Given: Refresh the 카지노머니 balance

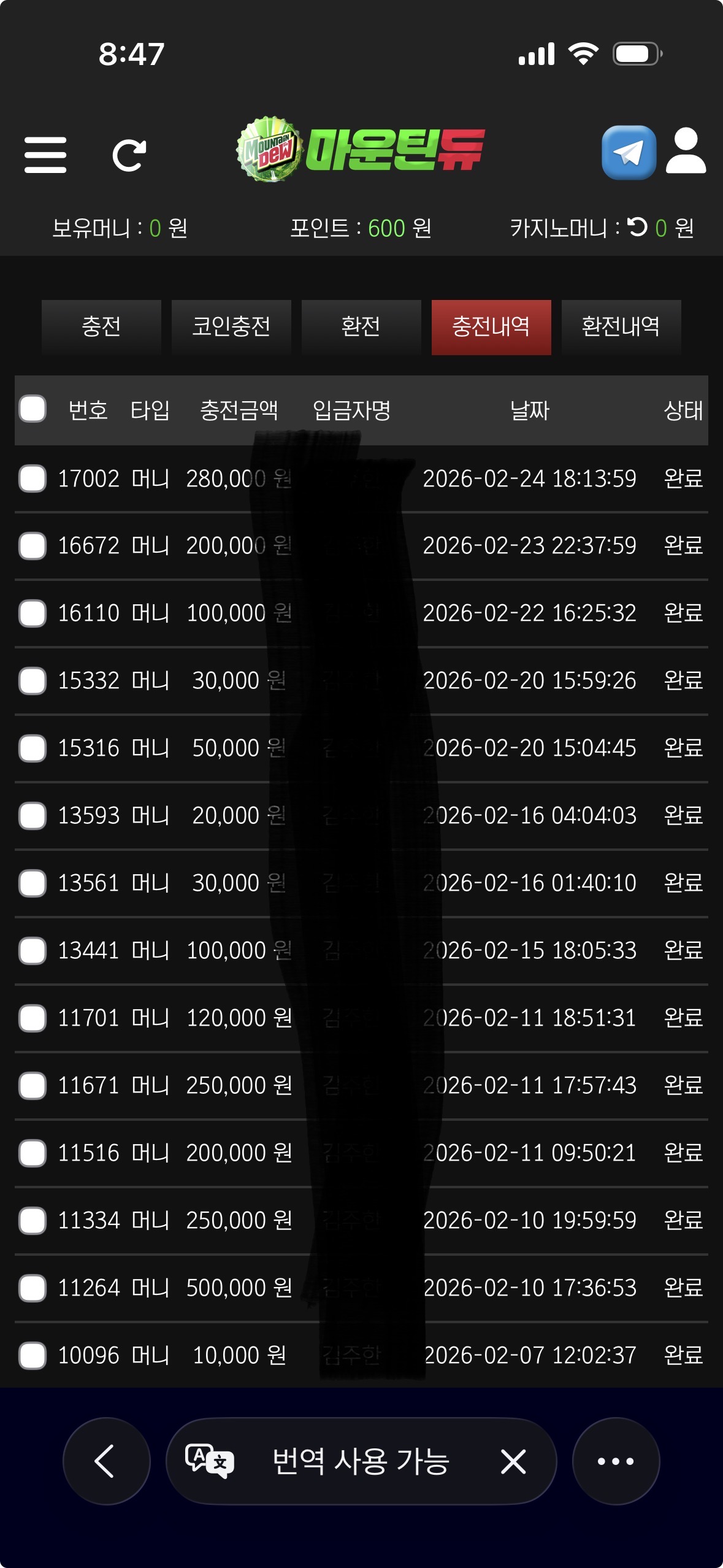Looking at the screenshot, I should [638, 227].
